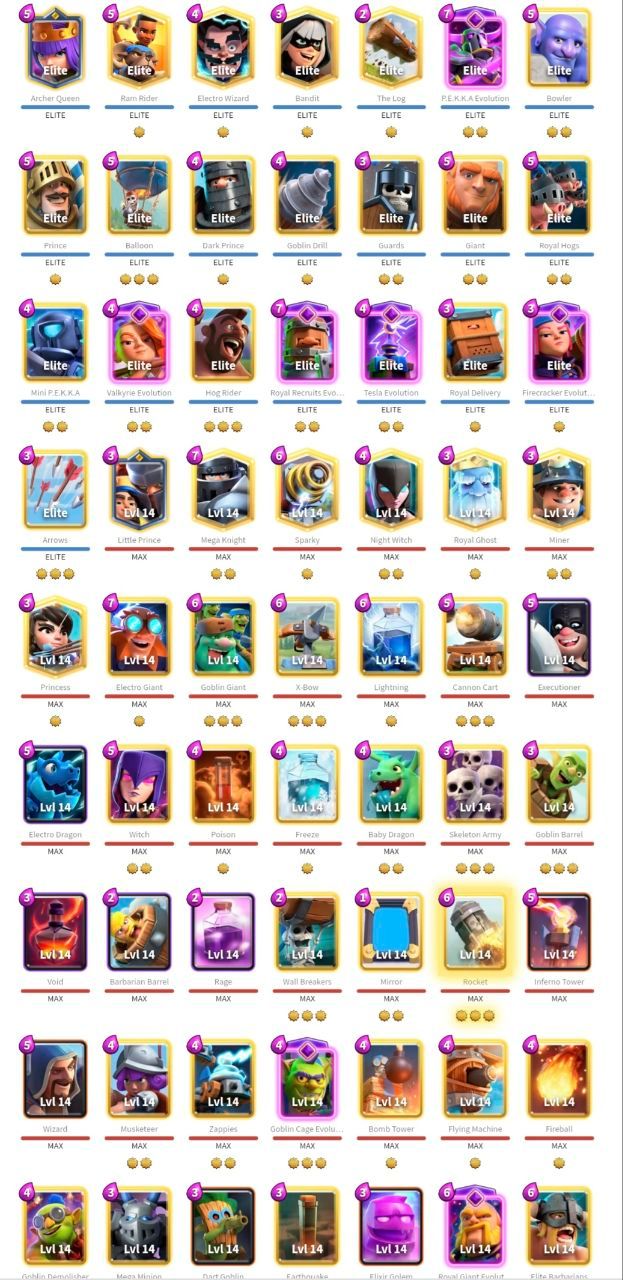View the Little Prince card
The width and height of the screenshot is (623, 1280).
point(139,490)
